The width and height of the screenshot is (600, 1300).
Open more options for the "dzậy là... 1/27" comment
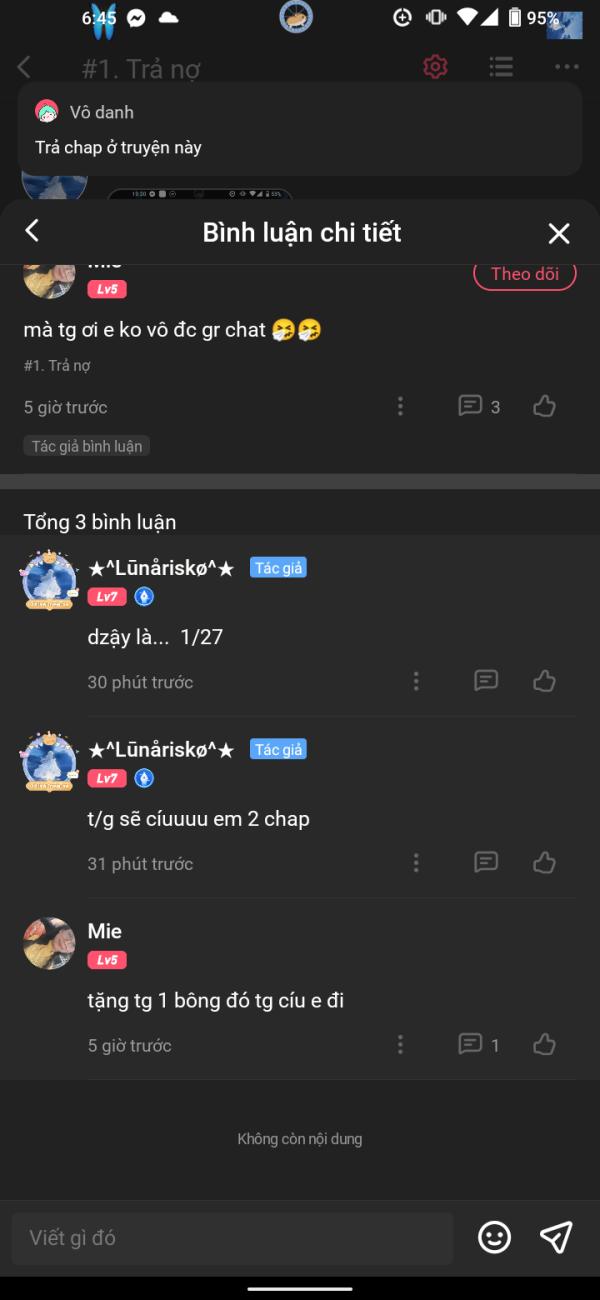click(x=416, y=681)
